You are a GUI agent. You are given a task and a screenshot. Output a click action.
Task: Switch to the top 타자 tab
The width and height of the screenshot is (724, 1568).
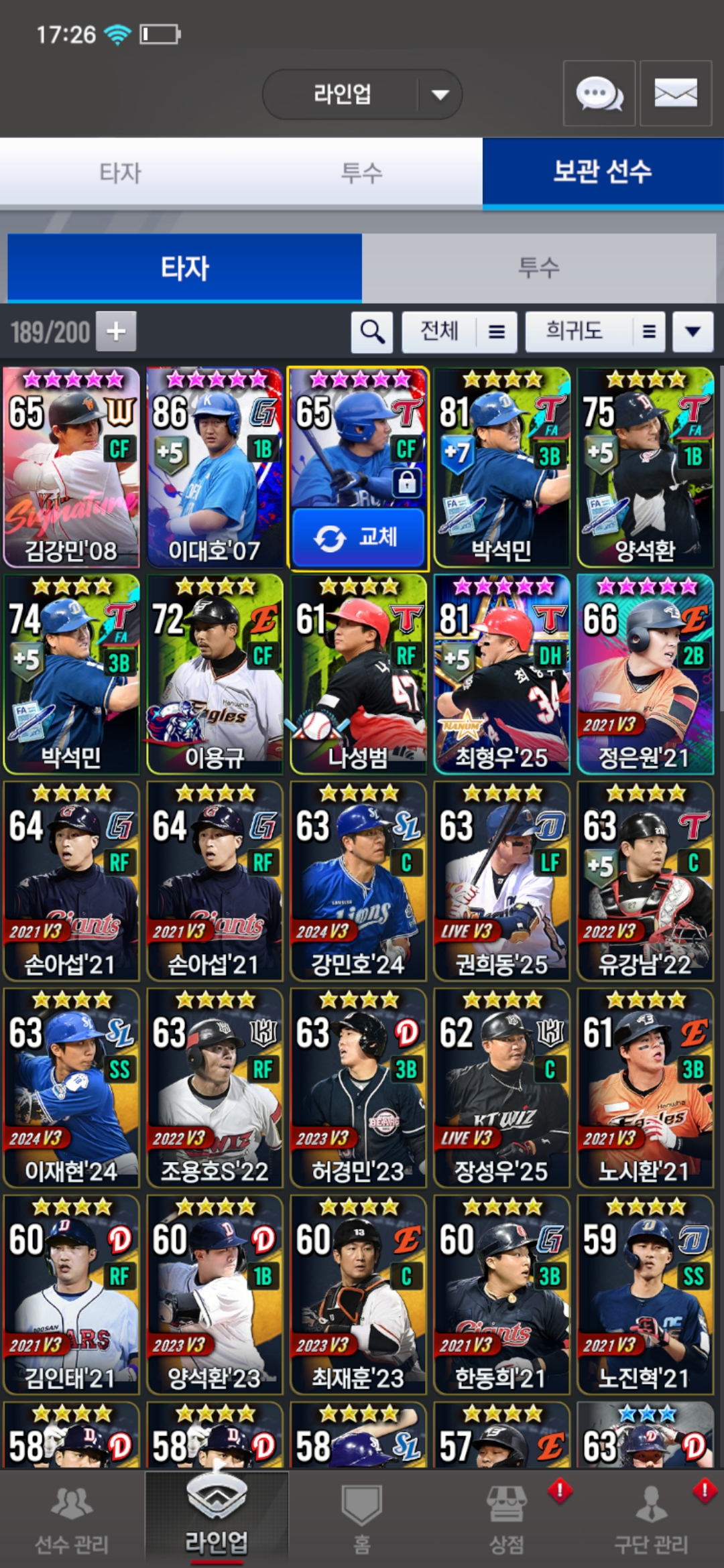(120, 173)
